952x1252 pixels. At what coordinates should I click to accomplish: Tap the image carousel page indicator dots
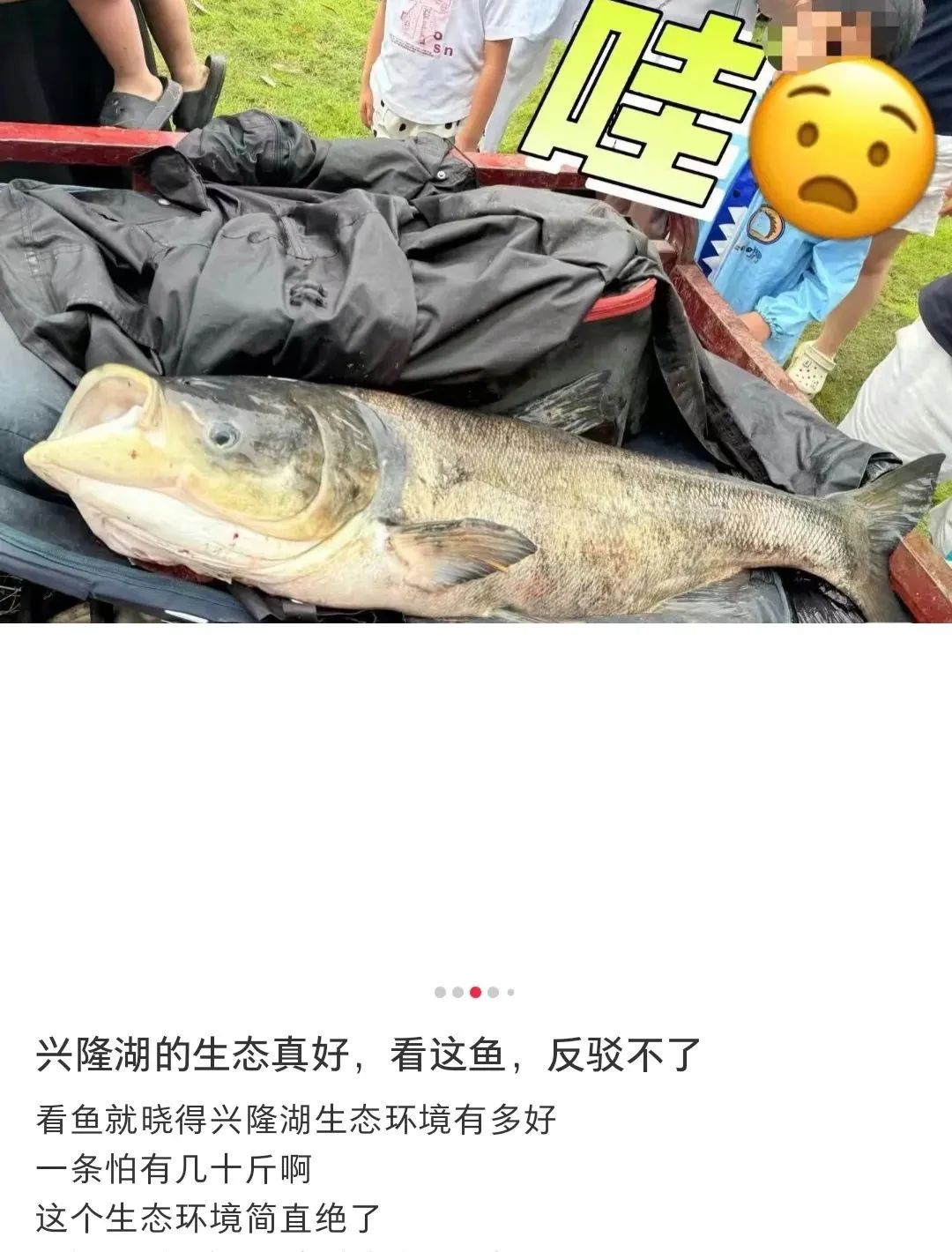click(x=474, y=992)
